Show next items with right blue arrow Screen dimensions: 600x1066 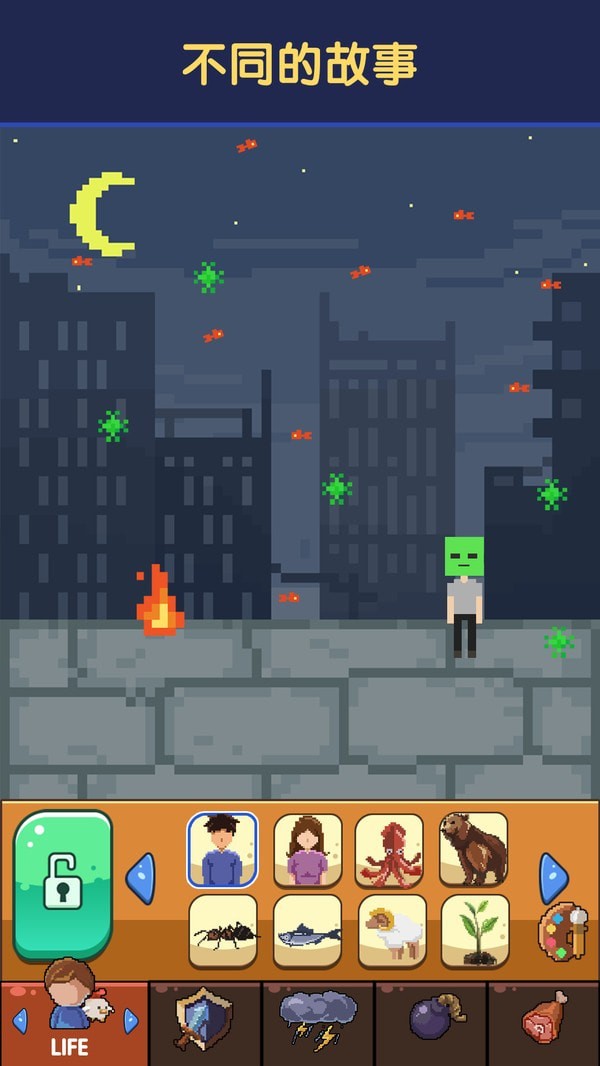(x=553, y=877)
